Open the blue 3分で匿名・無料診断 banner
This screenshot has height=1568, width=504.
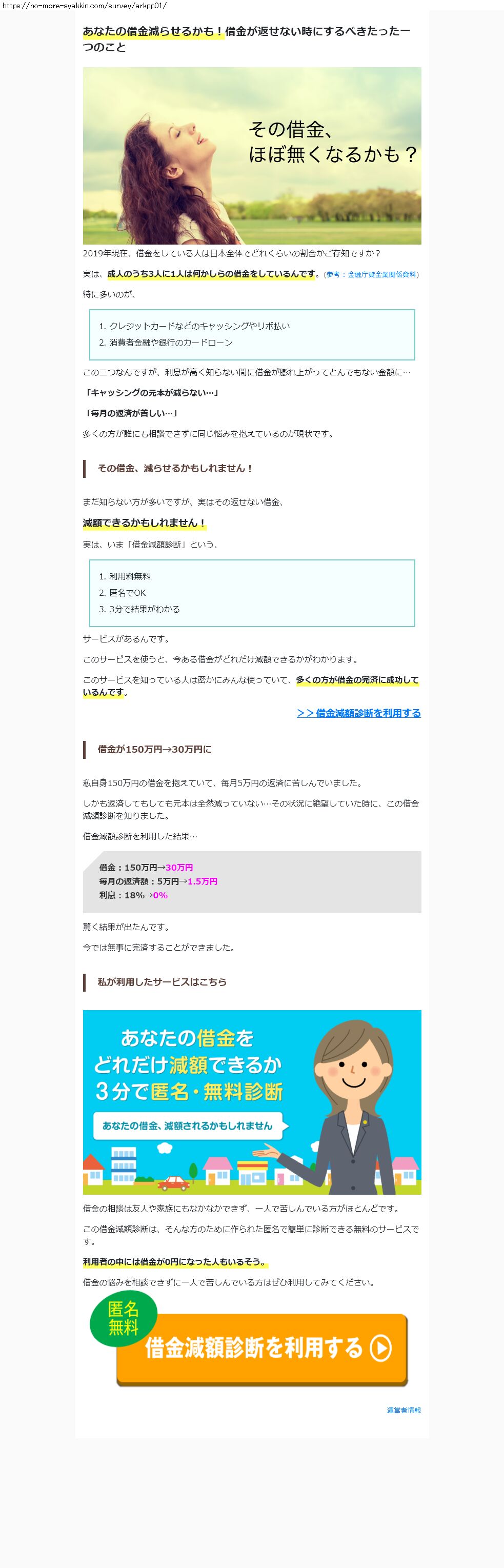coord(252,1102)
